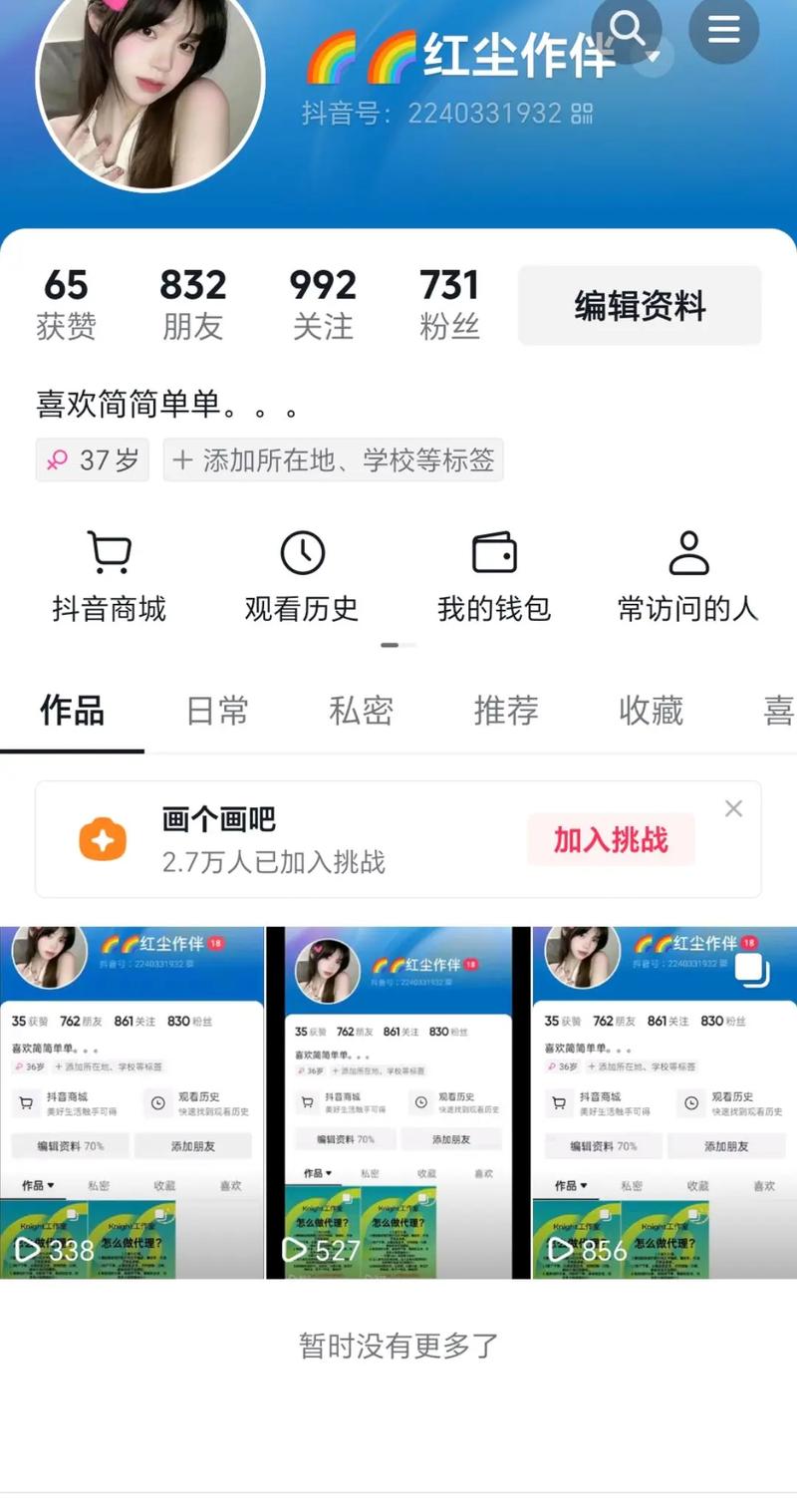
Task: Switch to the 推荐 tab
Action: [506, 711]
